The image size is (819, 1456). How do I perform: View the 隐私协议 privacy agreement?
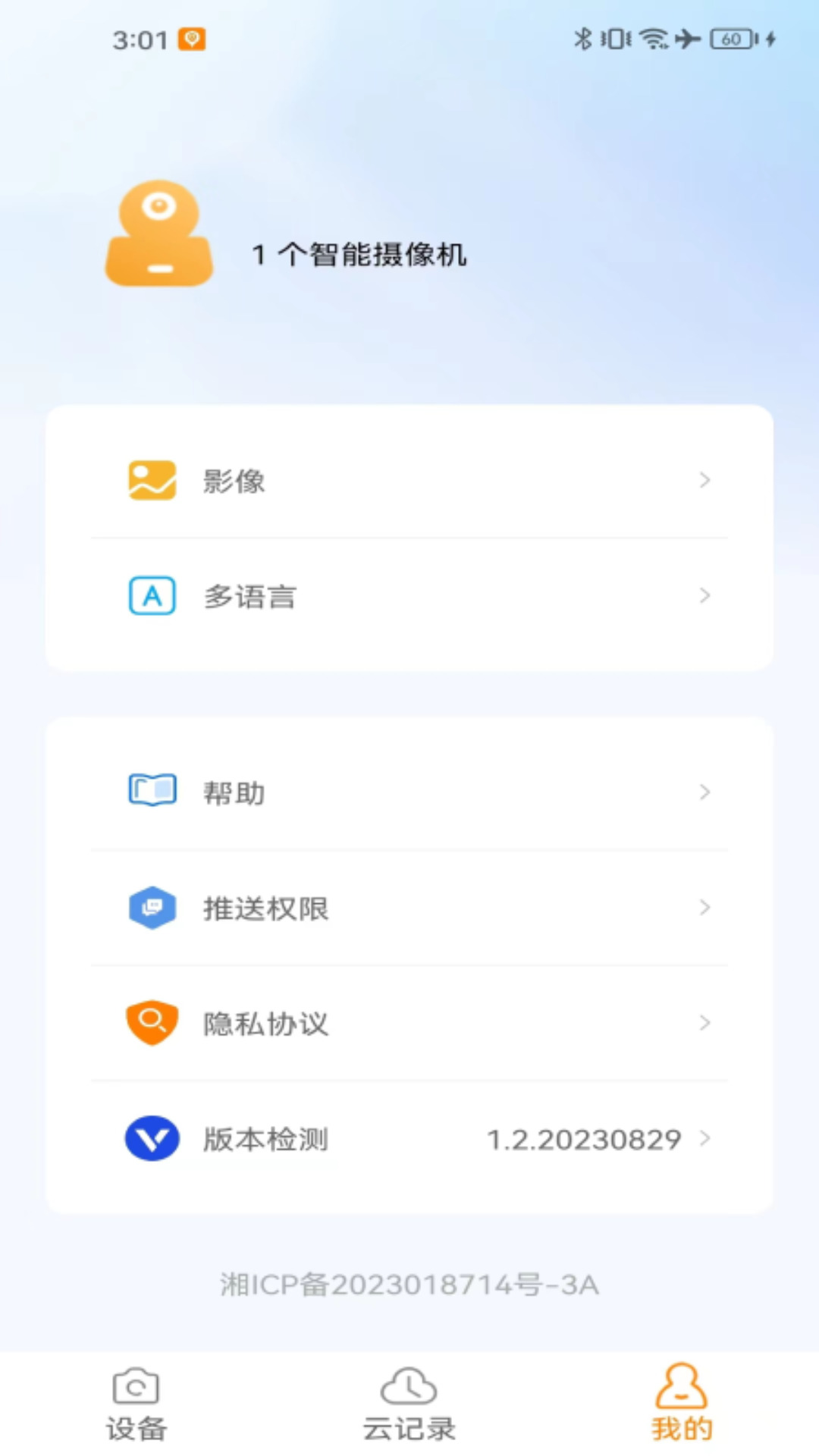pyautogui.click(x=409, y=1023)
